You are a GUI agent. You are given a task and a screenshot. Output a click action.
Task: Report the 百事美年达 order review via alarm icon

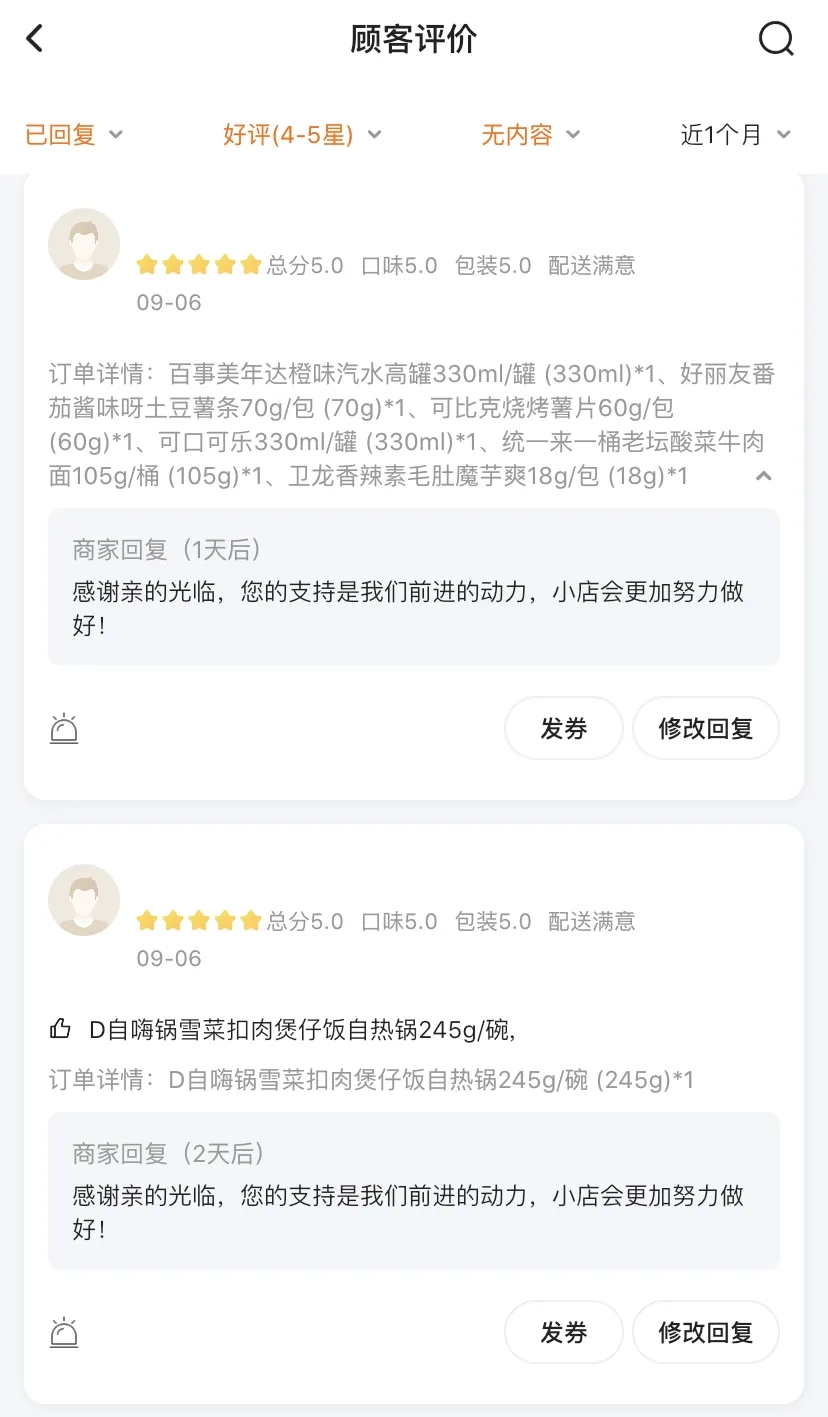pos(64,729)
